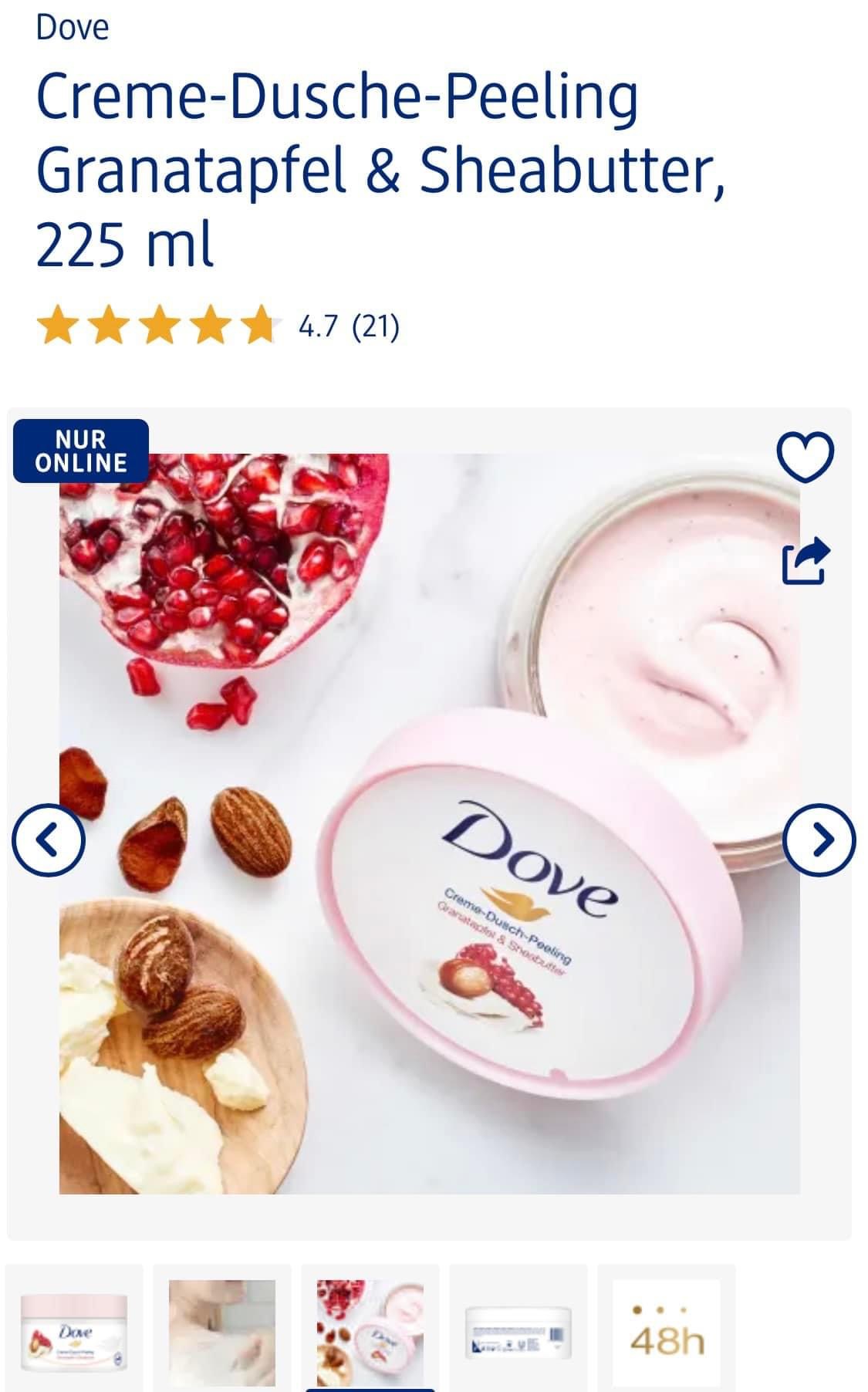The image size is (868, 1392).
Task: Open the main product image
Action: [x=430, y=823]
